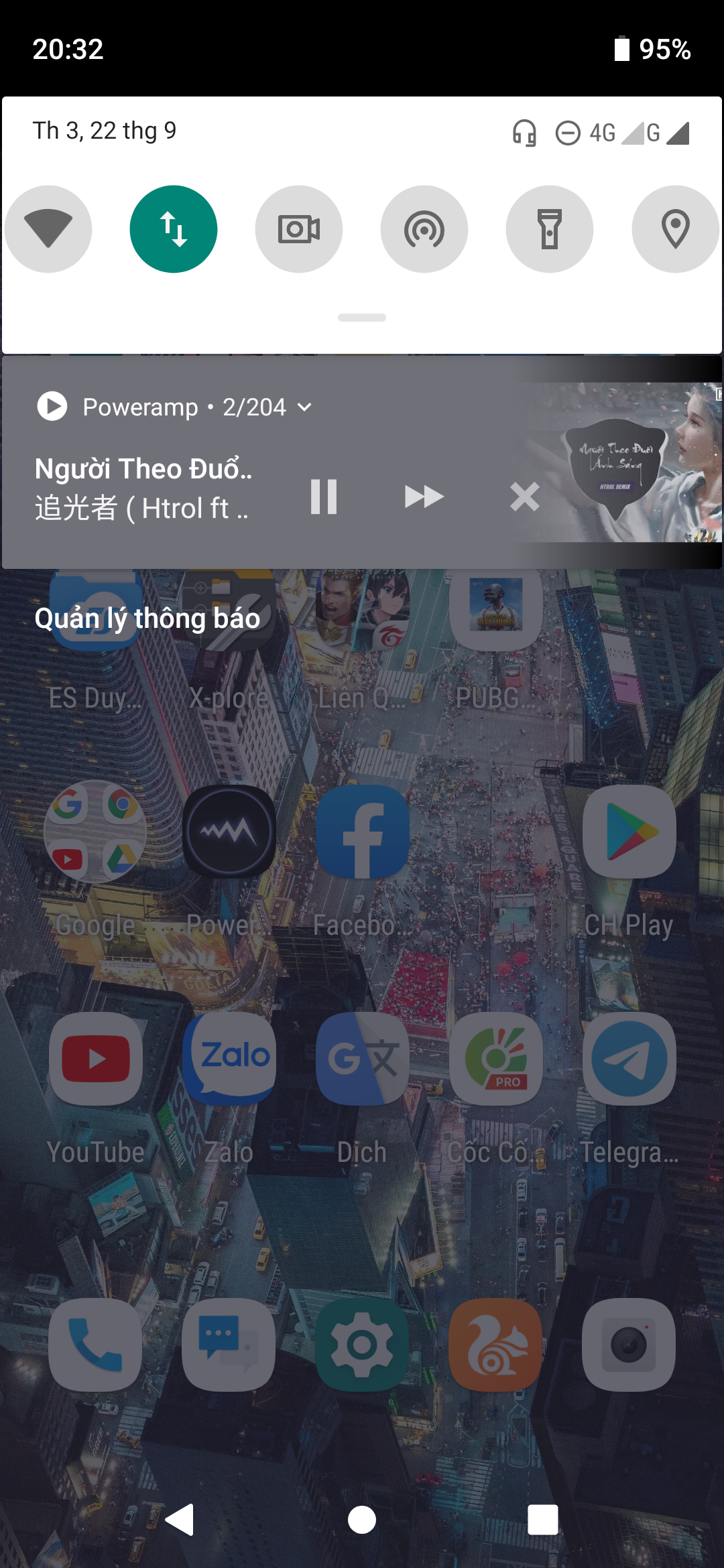Open recent apps overview
724x1568 pixels.
(543, 1519)
